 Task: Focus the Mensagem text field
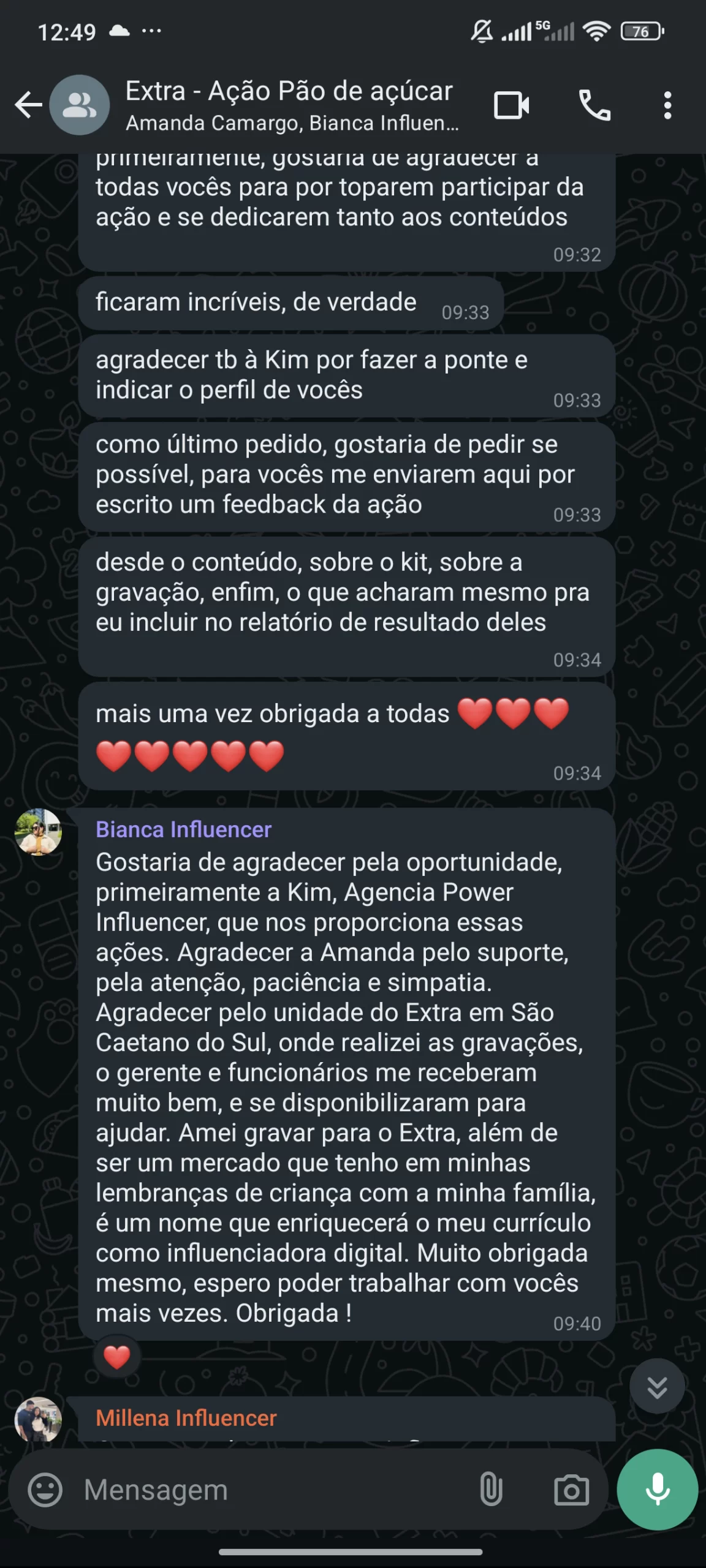pos(276,1490)
